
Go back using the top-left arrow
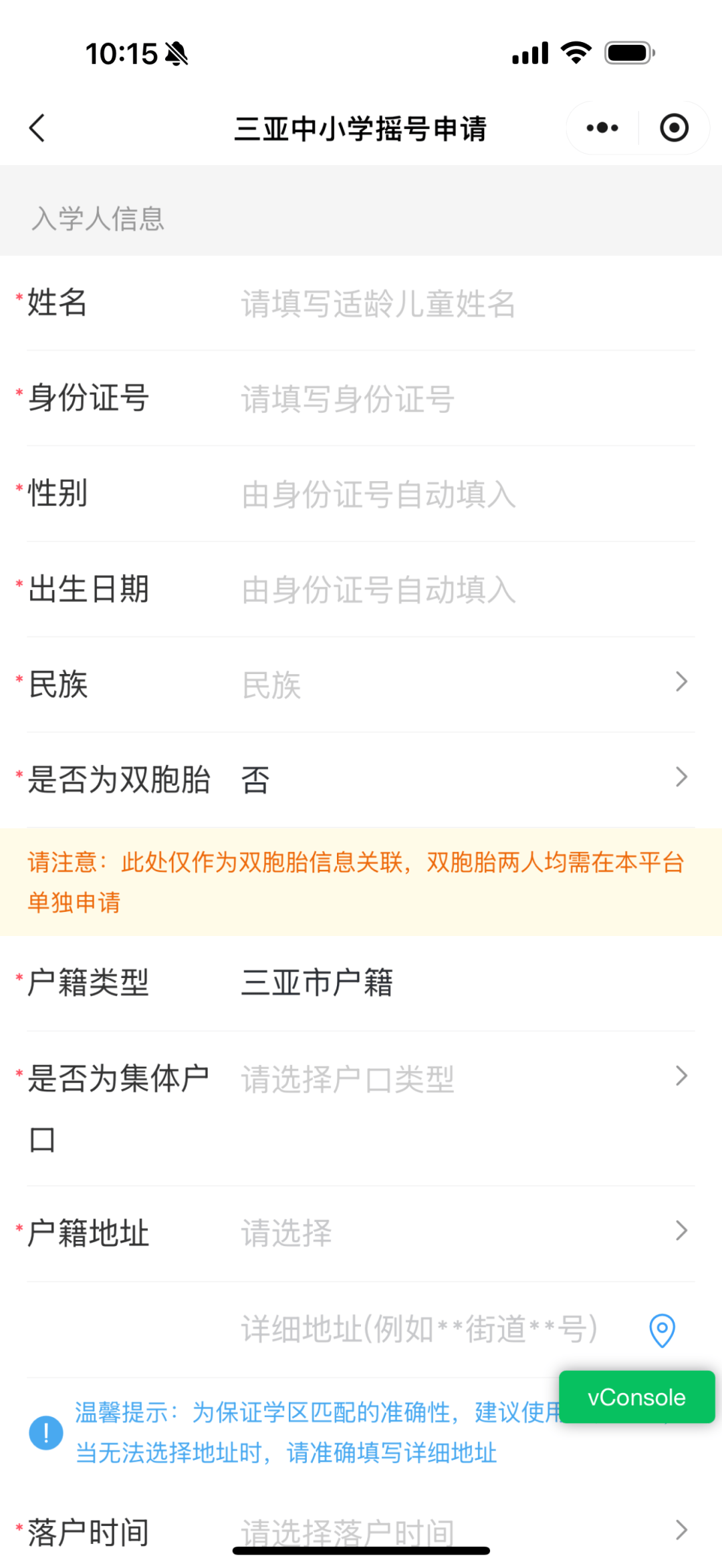[x=37, y=128]
